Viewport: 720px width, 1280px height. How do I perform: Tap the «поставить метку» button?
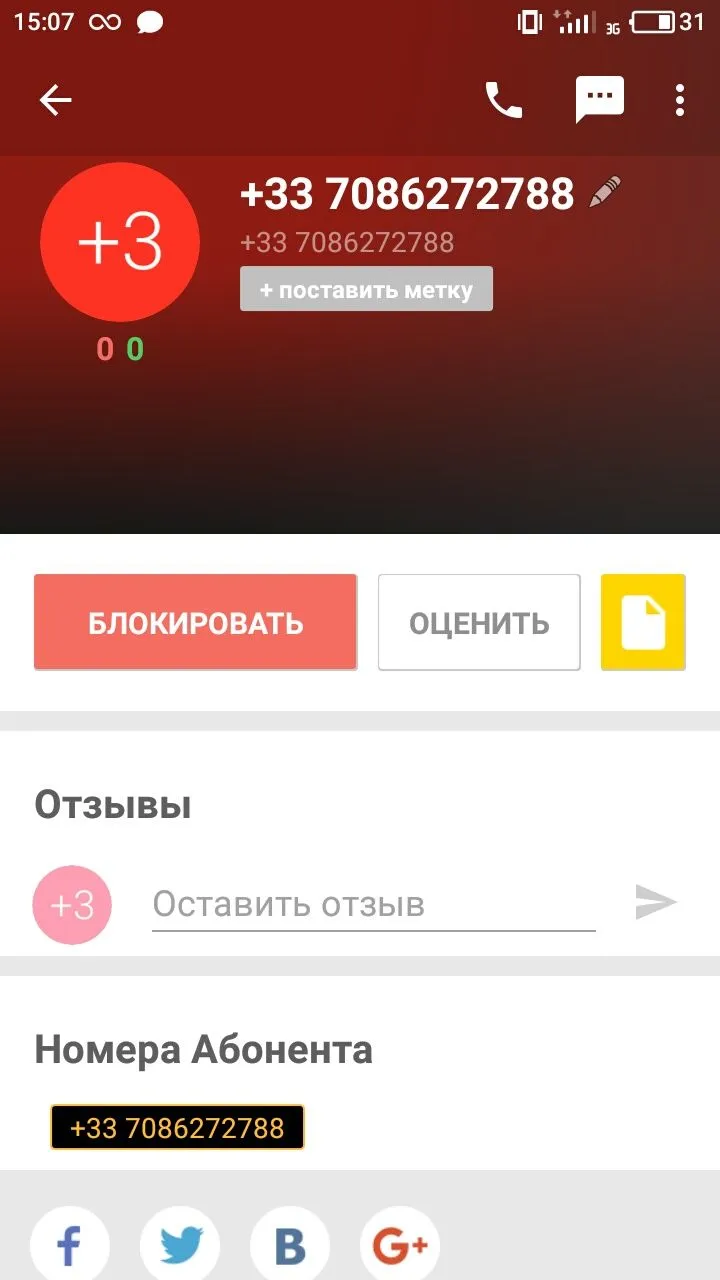pos(366,290)
